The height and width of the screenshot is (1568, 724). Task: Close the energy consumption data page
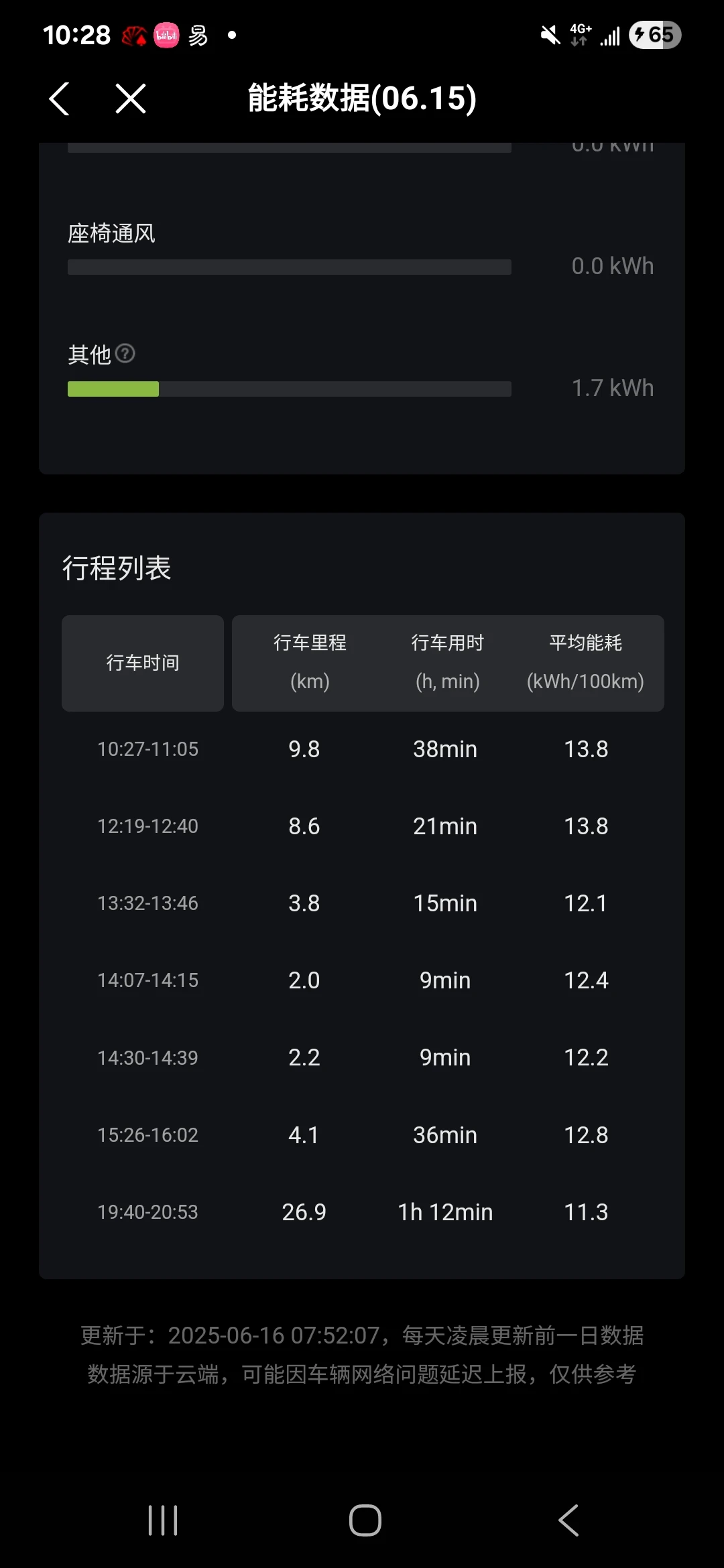coord(130,99)
